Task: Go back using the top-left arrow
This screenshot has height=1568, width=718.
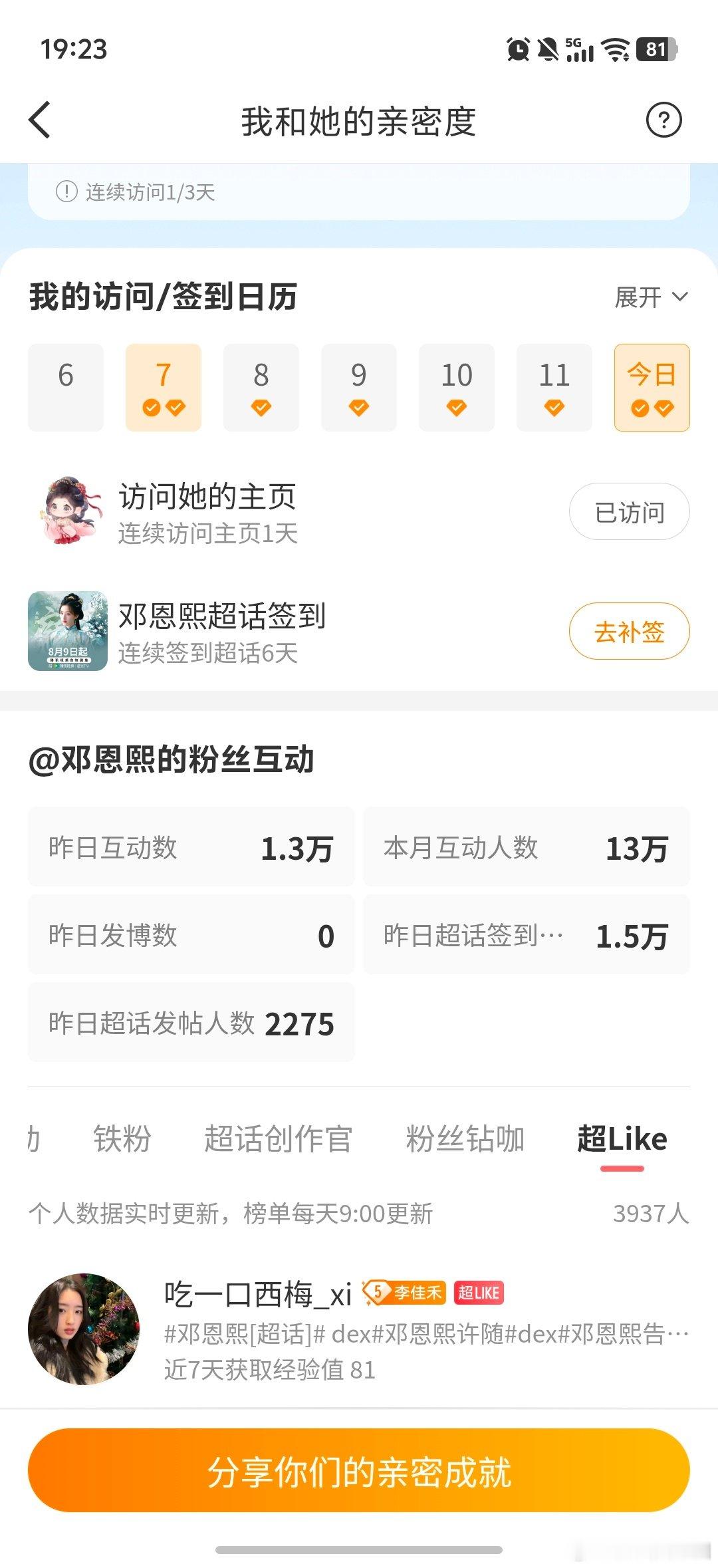Action: coord(40,120)
